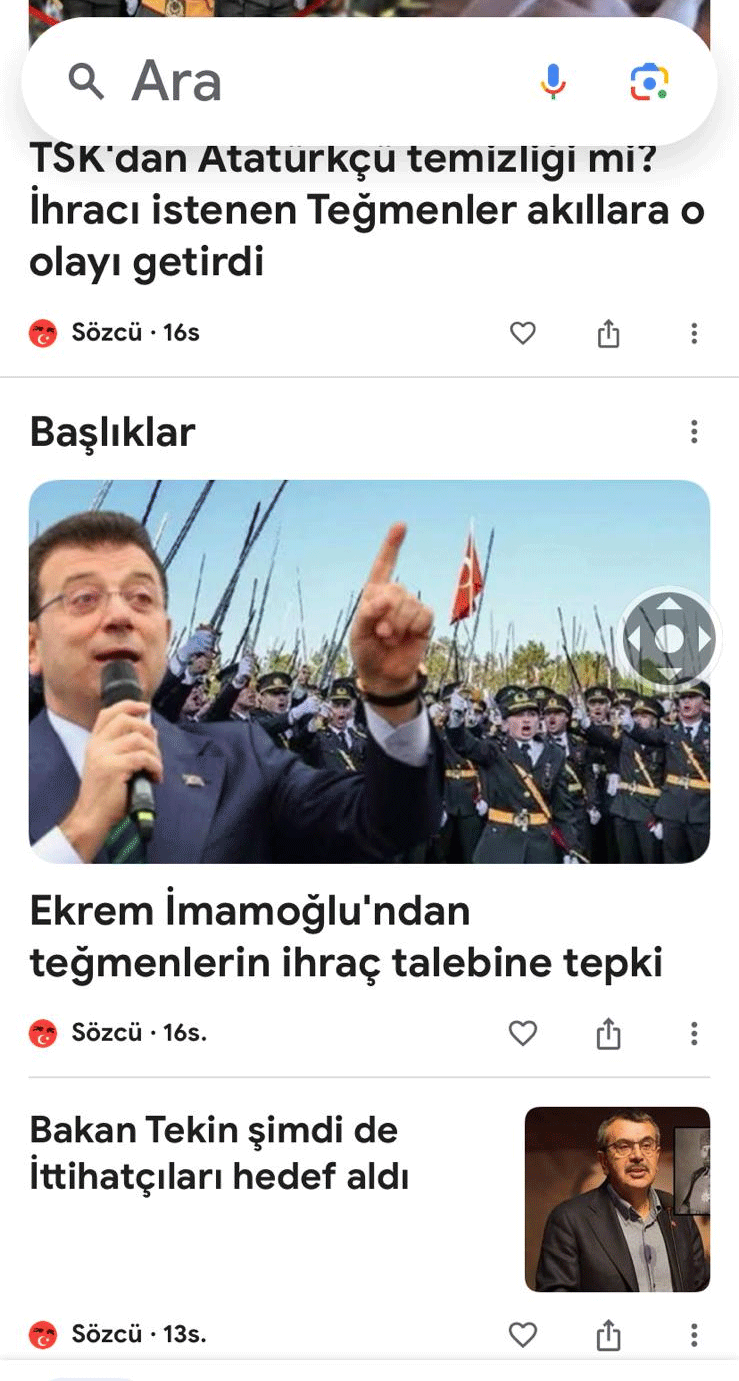Like the Ekrem İmamoğlu article
This screenshot has height=1381, width=739.
523,1033
